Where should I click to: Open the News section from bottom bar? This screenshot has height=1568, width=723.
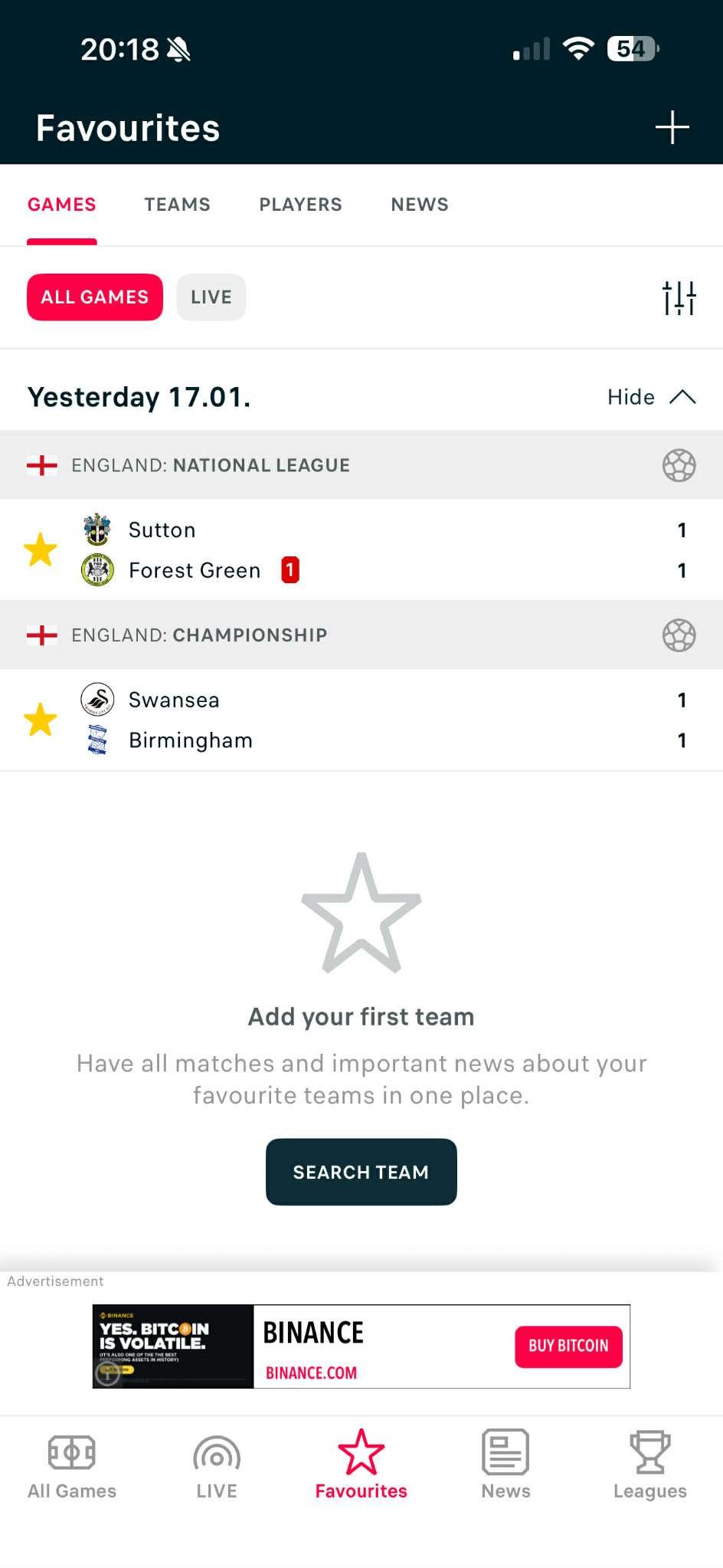coord(505,1464)
